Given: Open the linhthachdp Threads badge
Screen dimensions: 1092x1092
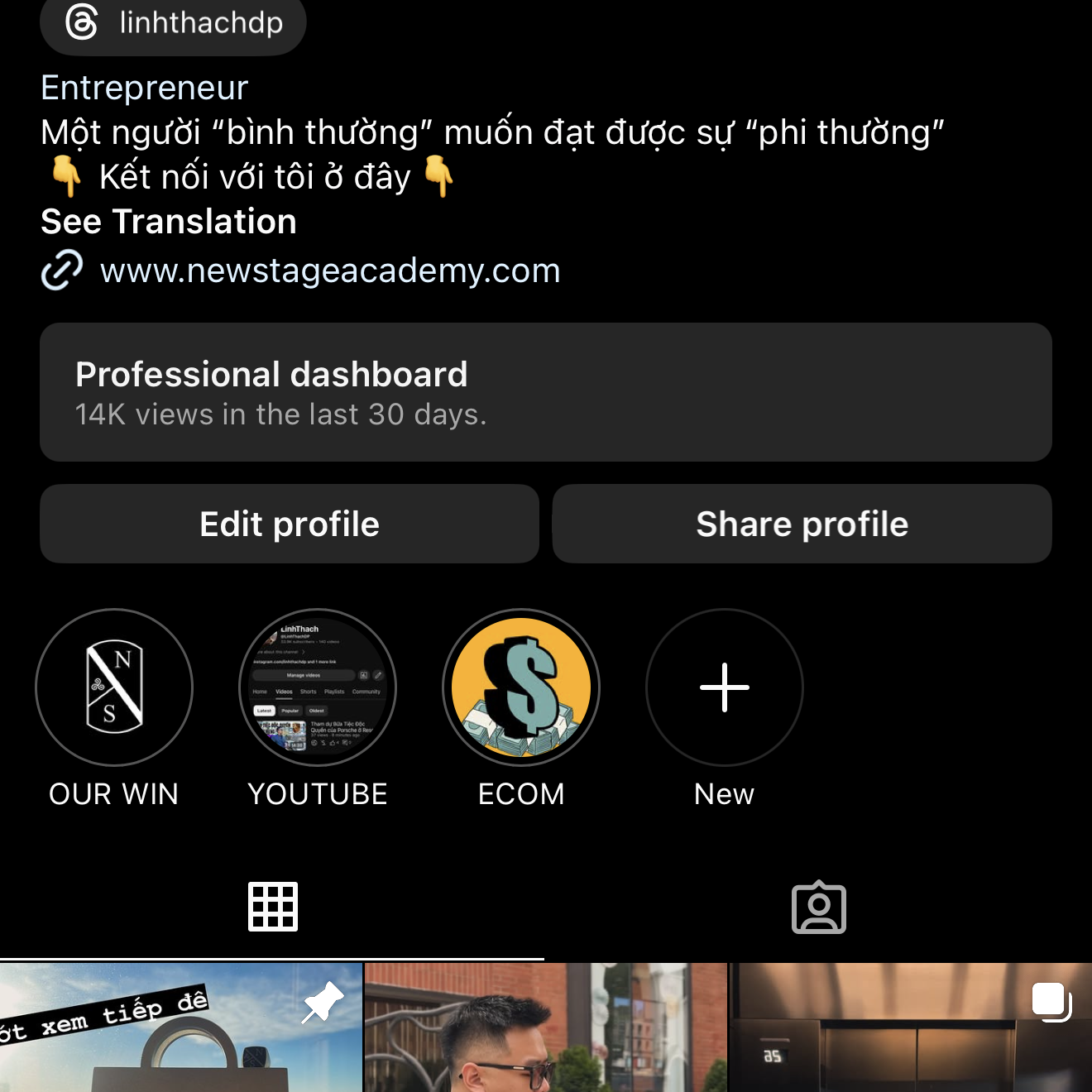Looking at the screenshot, I should [174, 23].
